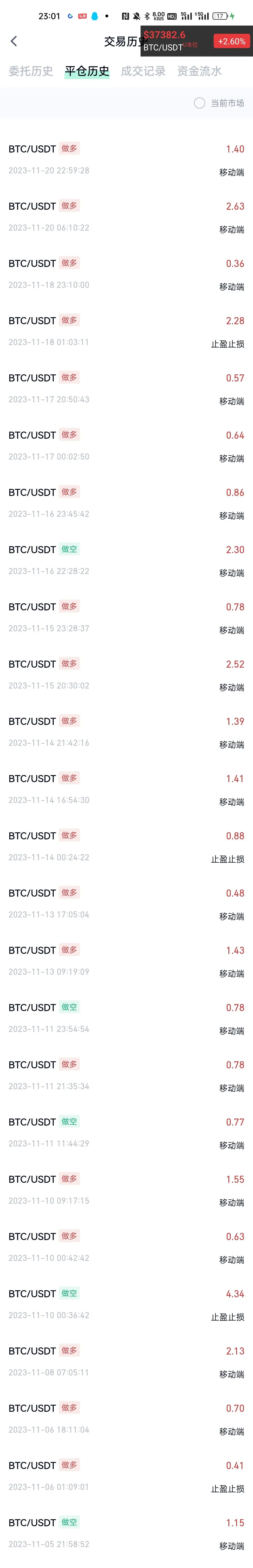The height and width of the screenshot is (1568, 253).
Task: Open the record closed 2023-11-14 16:54:30
Action: [126, 789]
